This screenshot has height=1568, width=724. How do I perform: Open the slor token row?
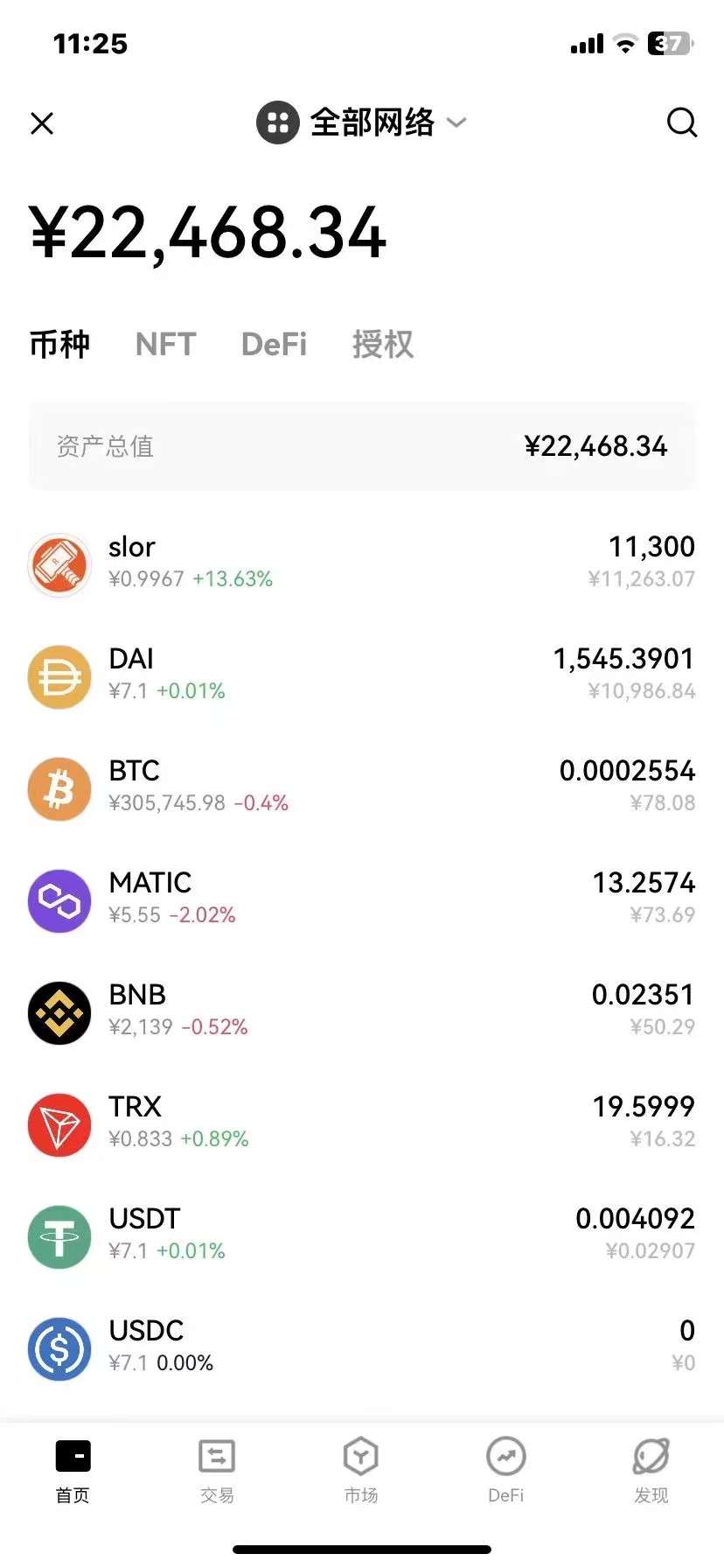(362, 564)
